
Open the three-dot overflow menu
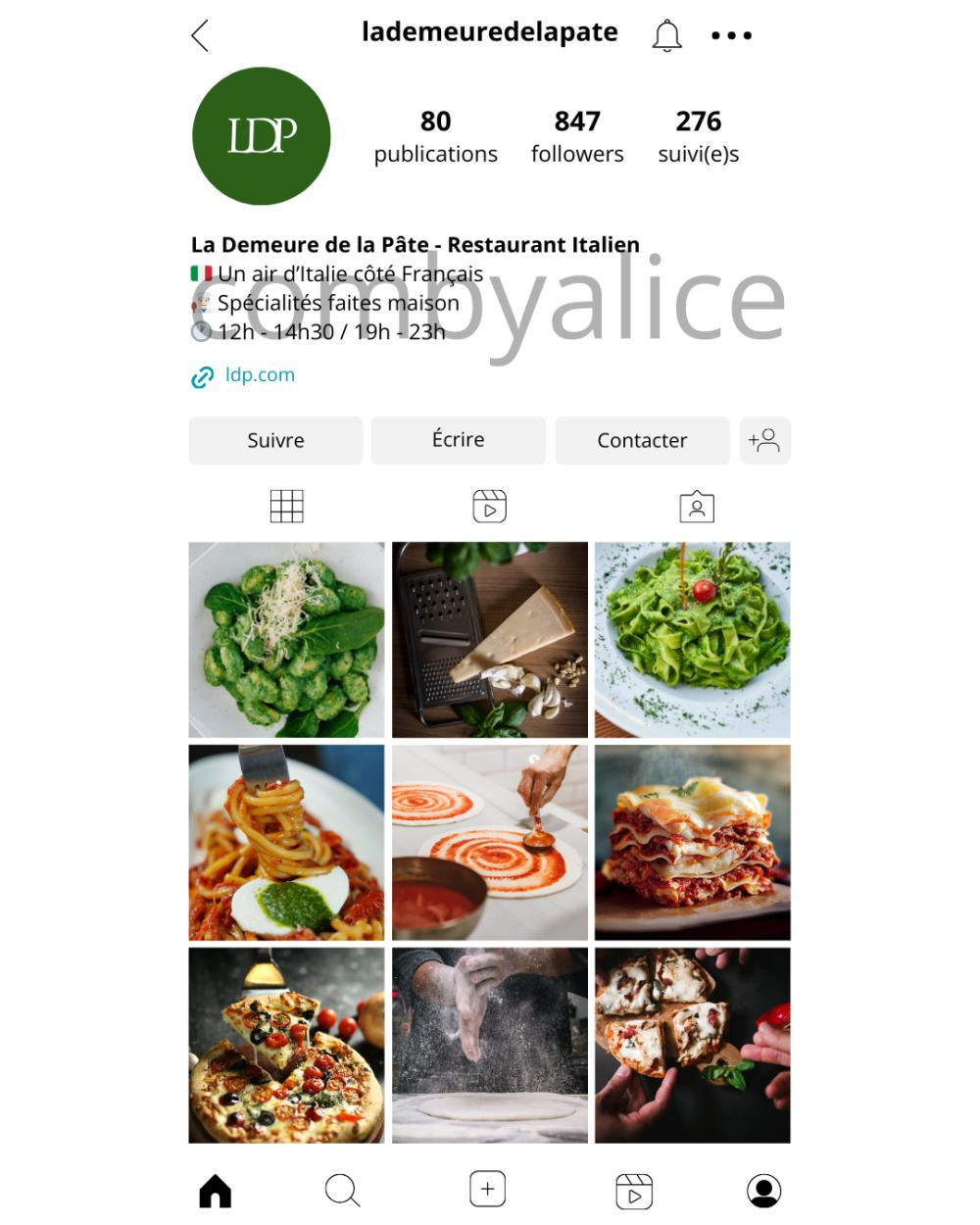(731, 36)
